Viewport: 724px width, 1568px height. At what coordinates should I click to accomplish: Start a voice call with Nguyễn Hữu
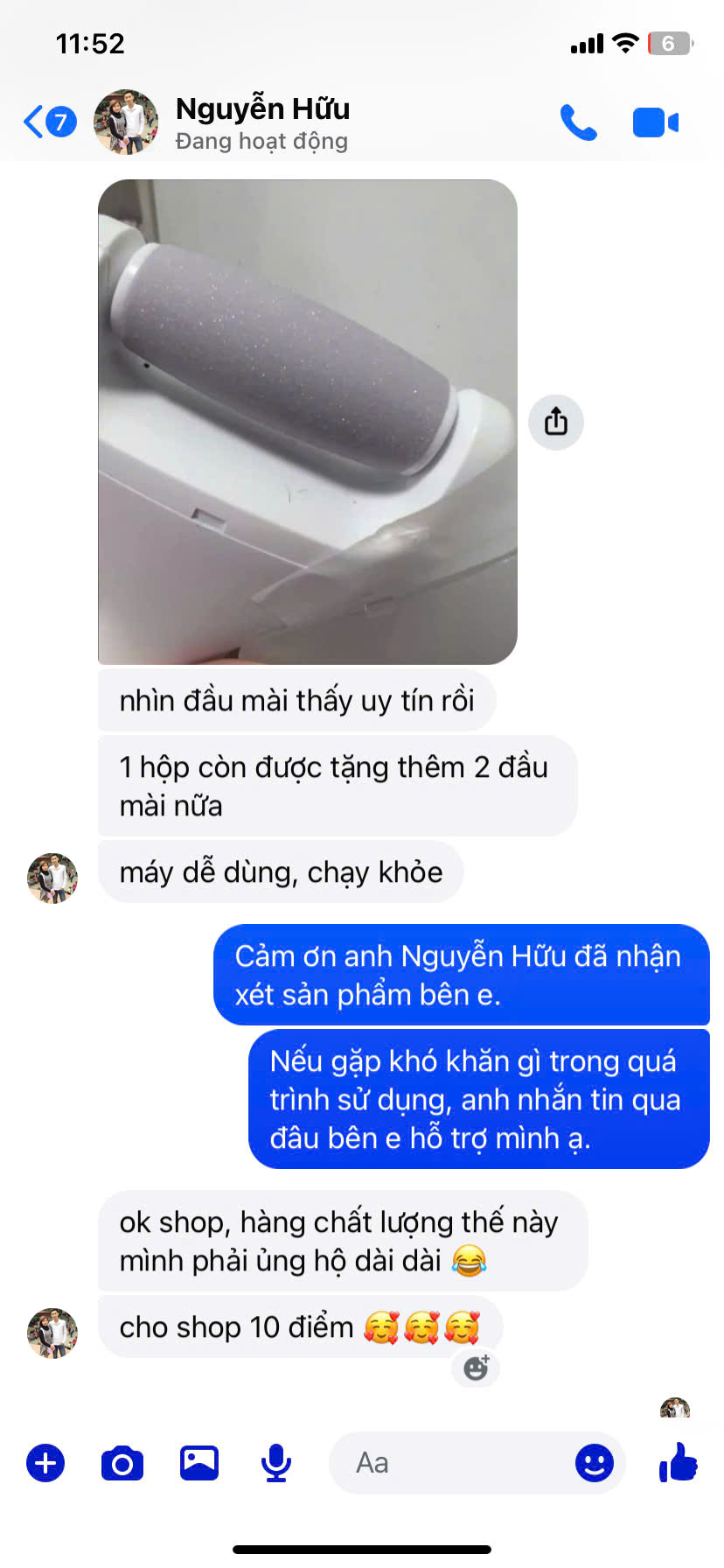point(578,122)
